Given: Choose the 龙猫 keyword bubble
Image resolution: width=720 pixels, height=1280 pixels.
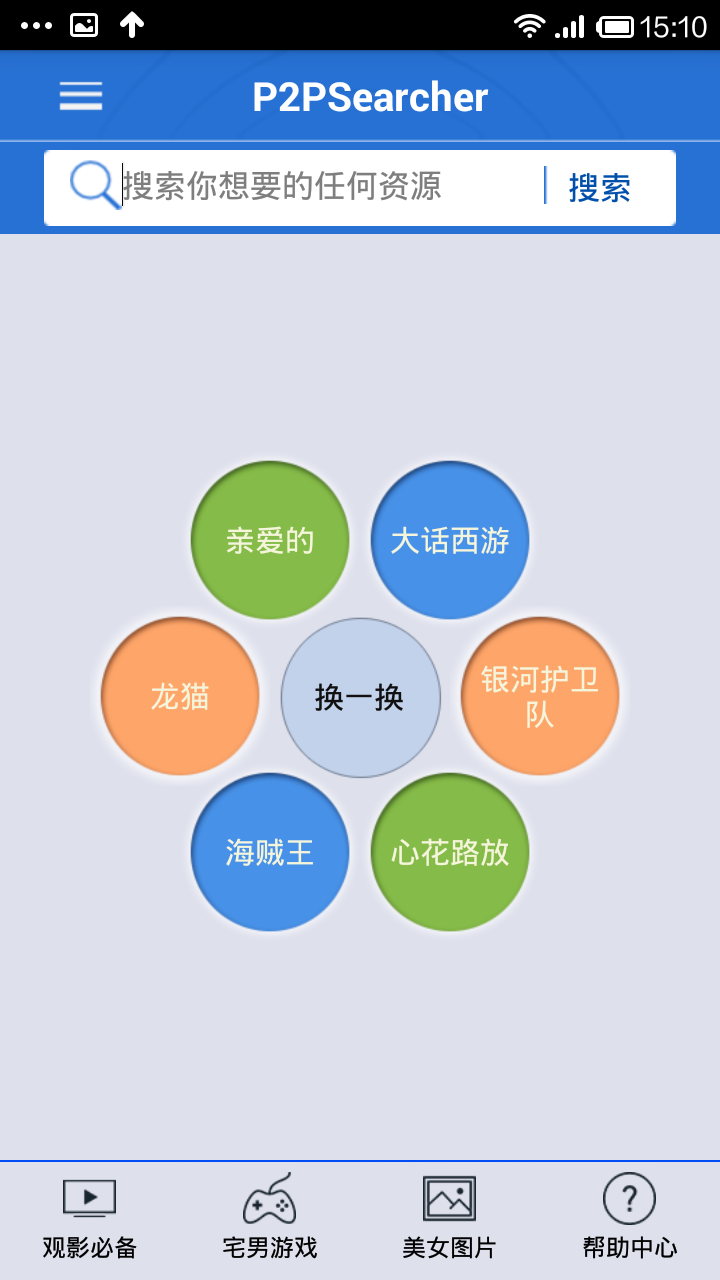Looking at the screenshot, I should point(180,696).
